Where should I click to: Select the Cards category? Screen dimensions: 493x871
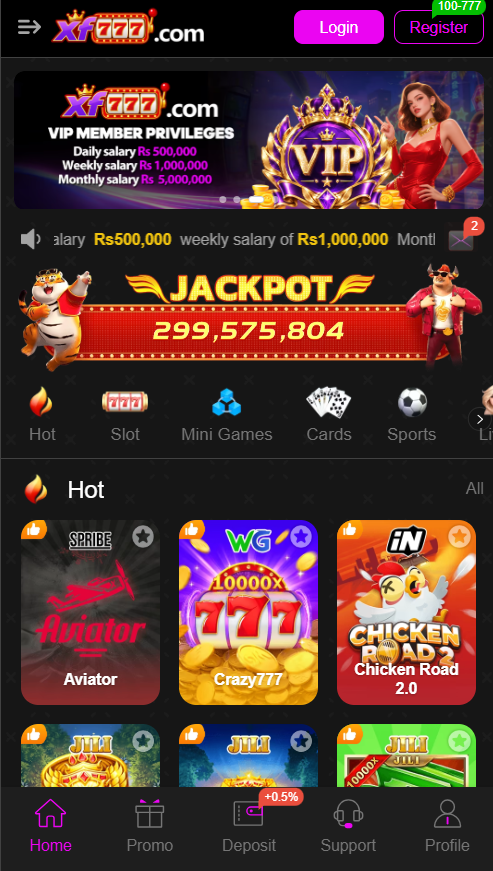point(329,415)
